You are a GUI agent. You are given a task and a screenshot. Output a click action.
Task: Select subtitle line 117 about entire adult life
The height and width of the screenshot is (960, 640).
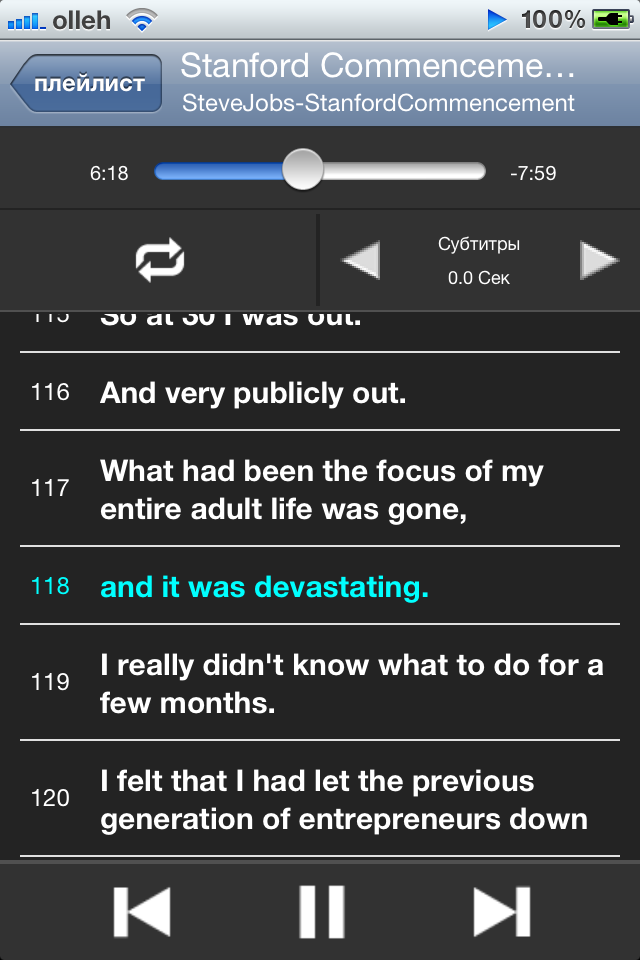click(x=320, y=489)
